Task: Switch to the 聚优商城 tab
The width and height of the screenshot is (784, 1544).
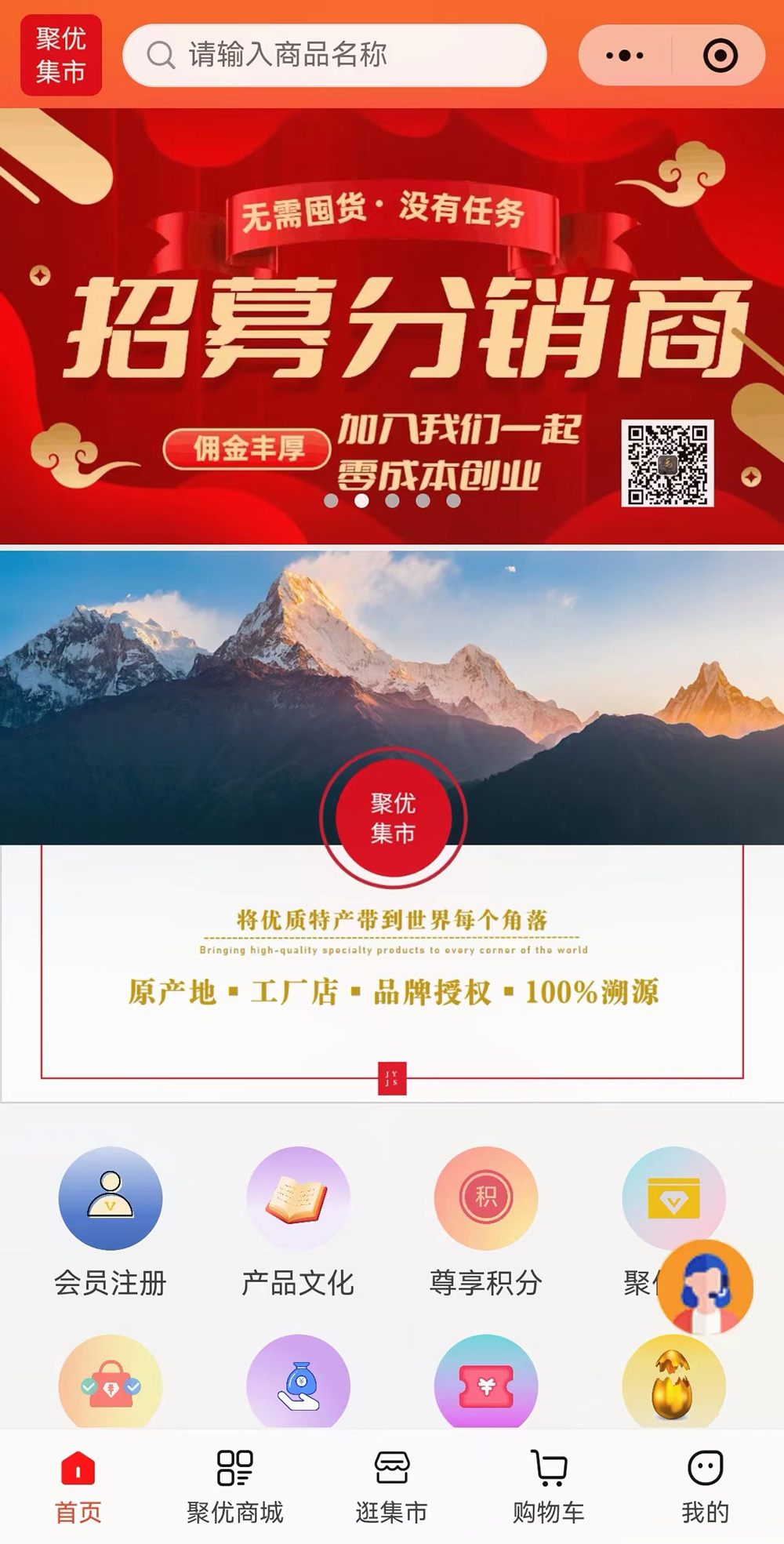Action: [235, 1487]
